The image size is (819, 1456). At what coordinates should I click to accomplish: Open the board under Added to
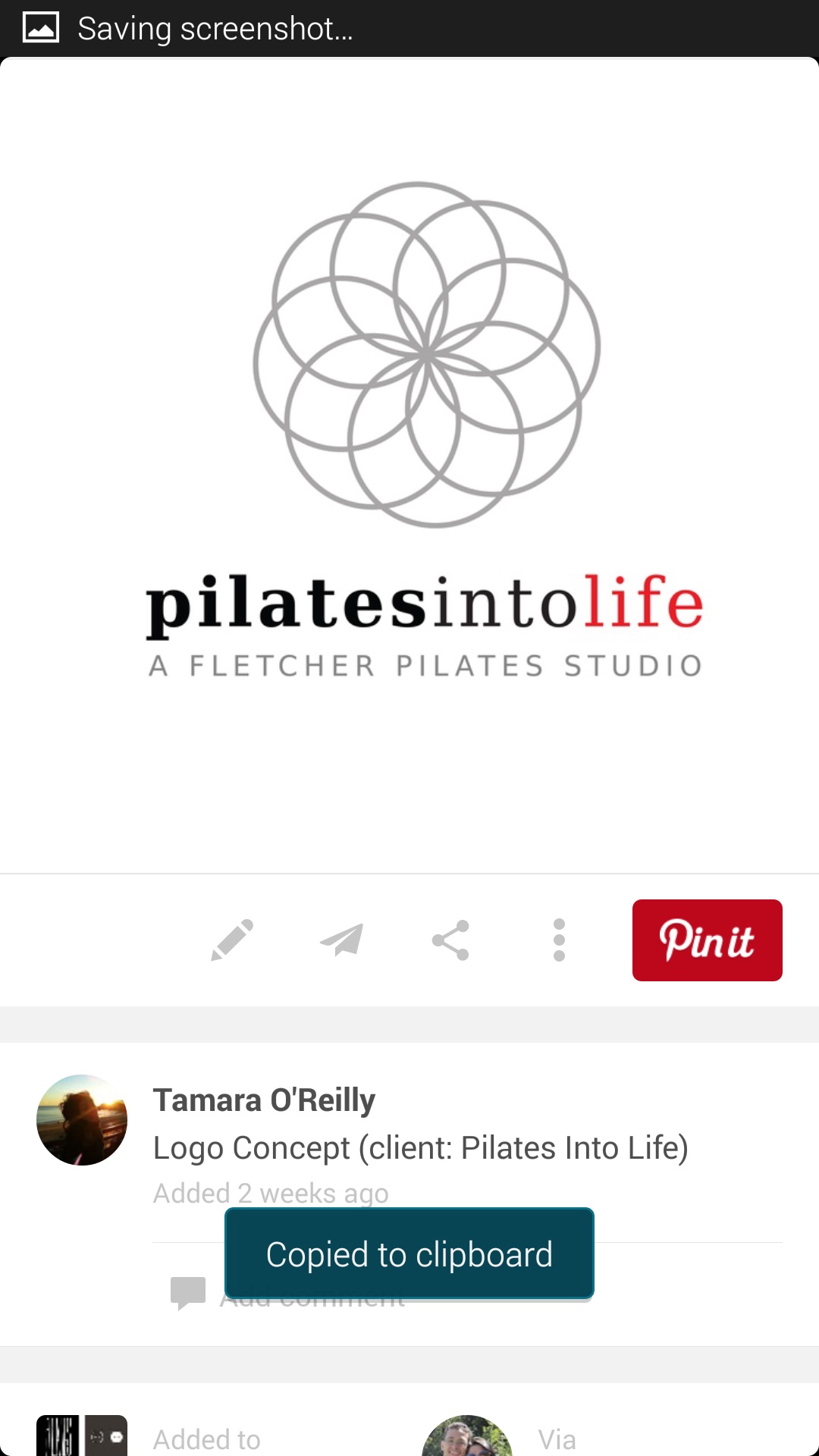tap(82, 1436)
